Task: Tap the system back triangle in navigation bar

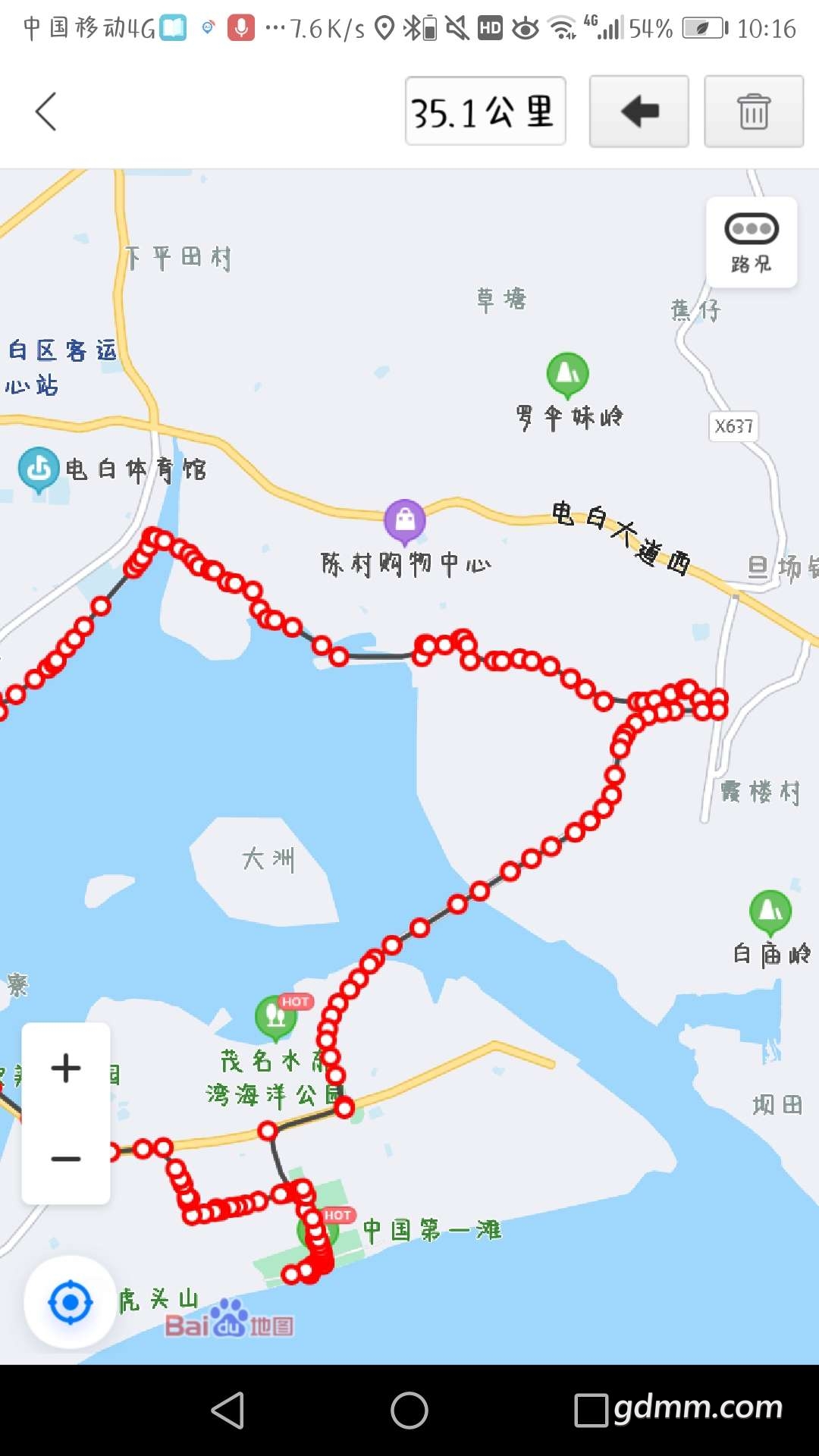Action: (x=227, y=1410)
